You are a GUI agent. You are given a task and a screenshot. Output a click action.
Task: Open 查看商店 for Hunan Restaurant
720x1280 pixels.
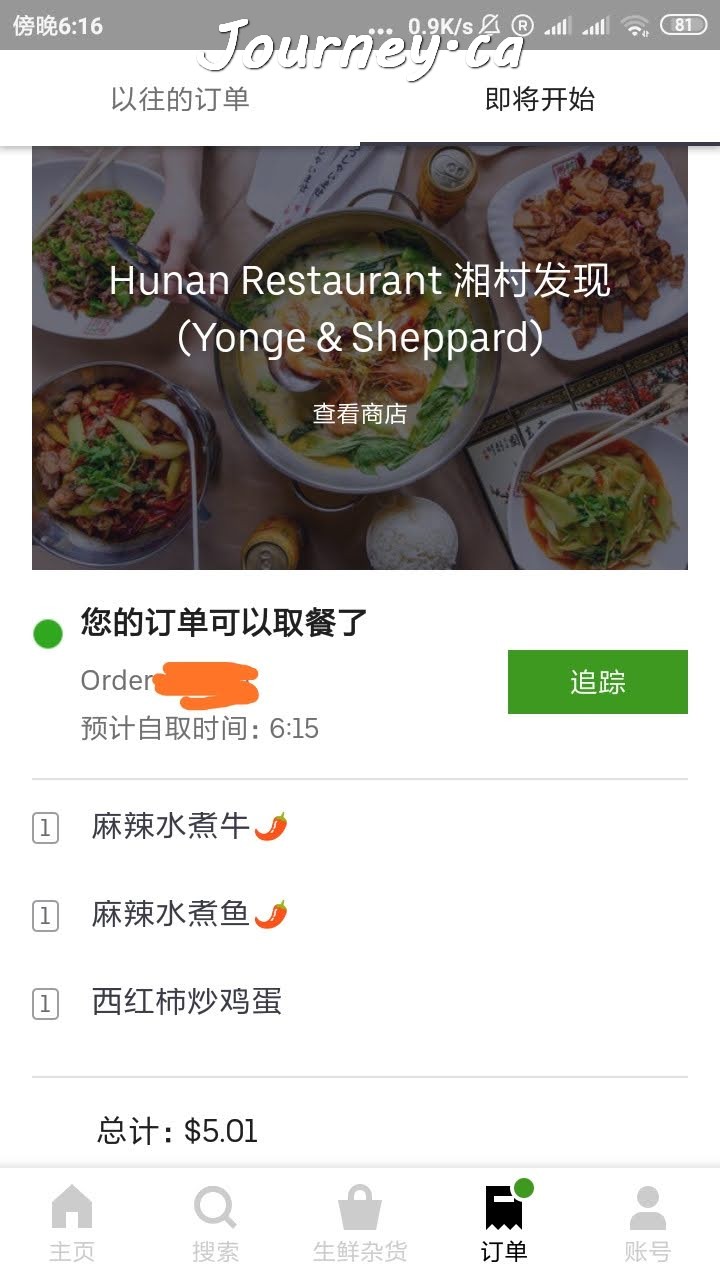coord(360,413)
